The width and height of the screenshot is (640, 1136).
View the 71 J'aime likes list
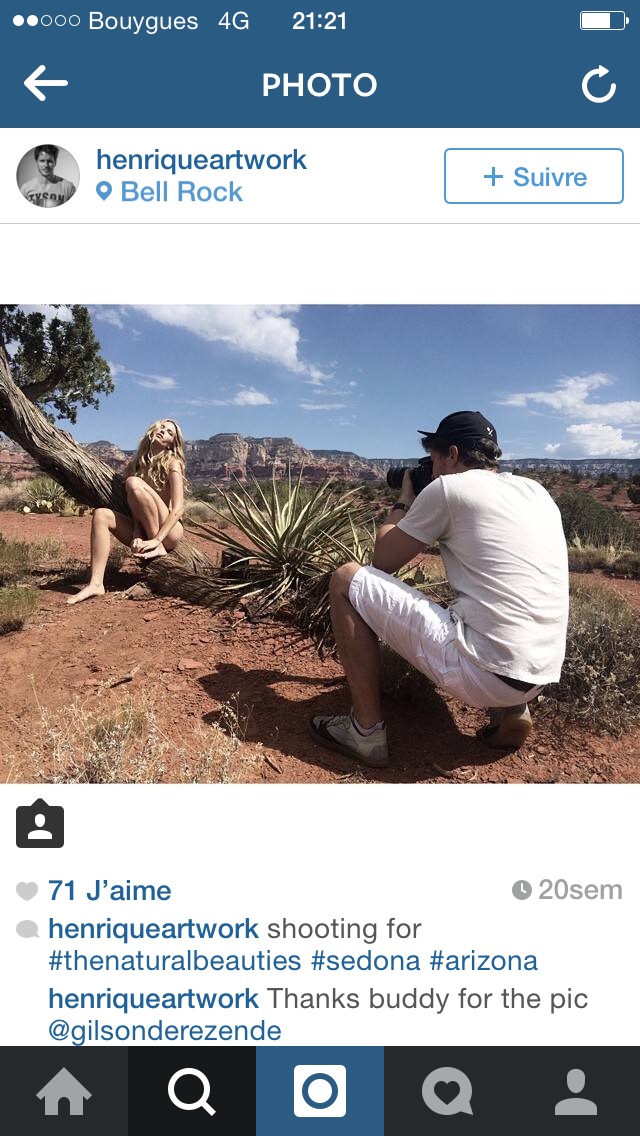(x=109, y=890)
